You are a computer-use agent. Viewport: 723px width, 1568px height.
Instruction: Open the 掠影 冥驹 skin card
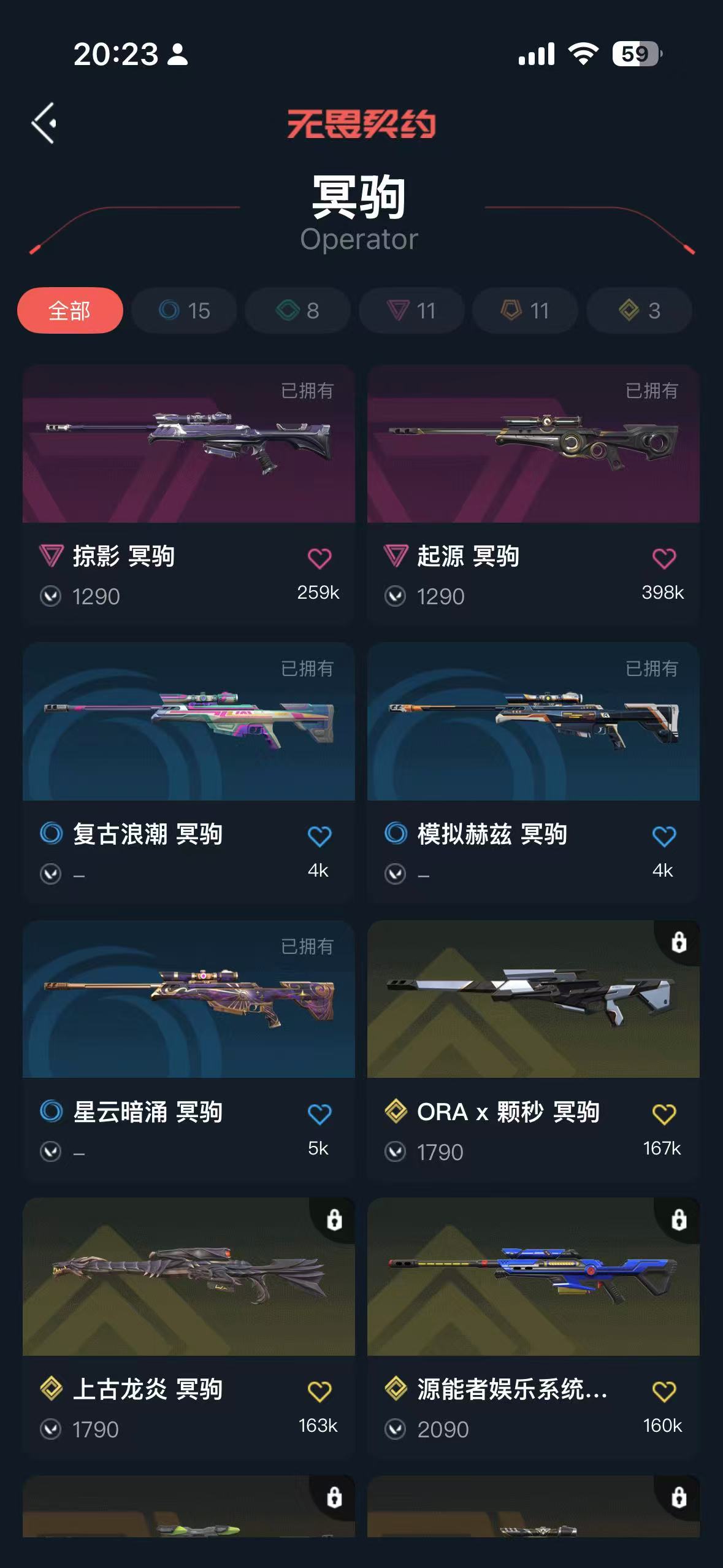point(188,445)
